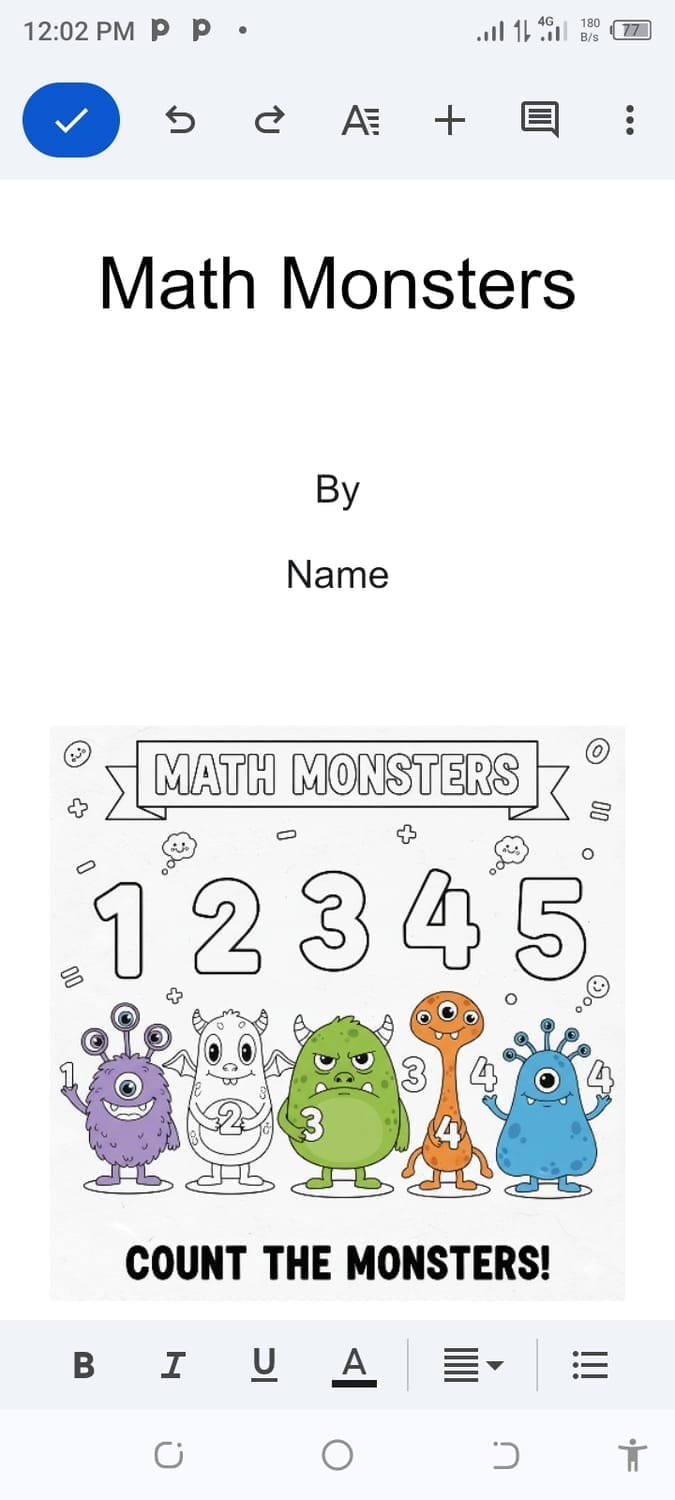
Task: Go to the home screen
Action: tap(338, 1455)
